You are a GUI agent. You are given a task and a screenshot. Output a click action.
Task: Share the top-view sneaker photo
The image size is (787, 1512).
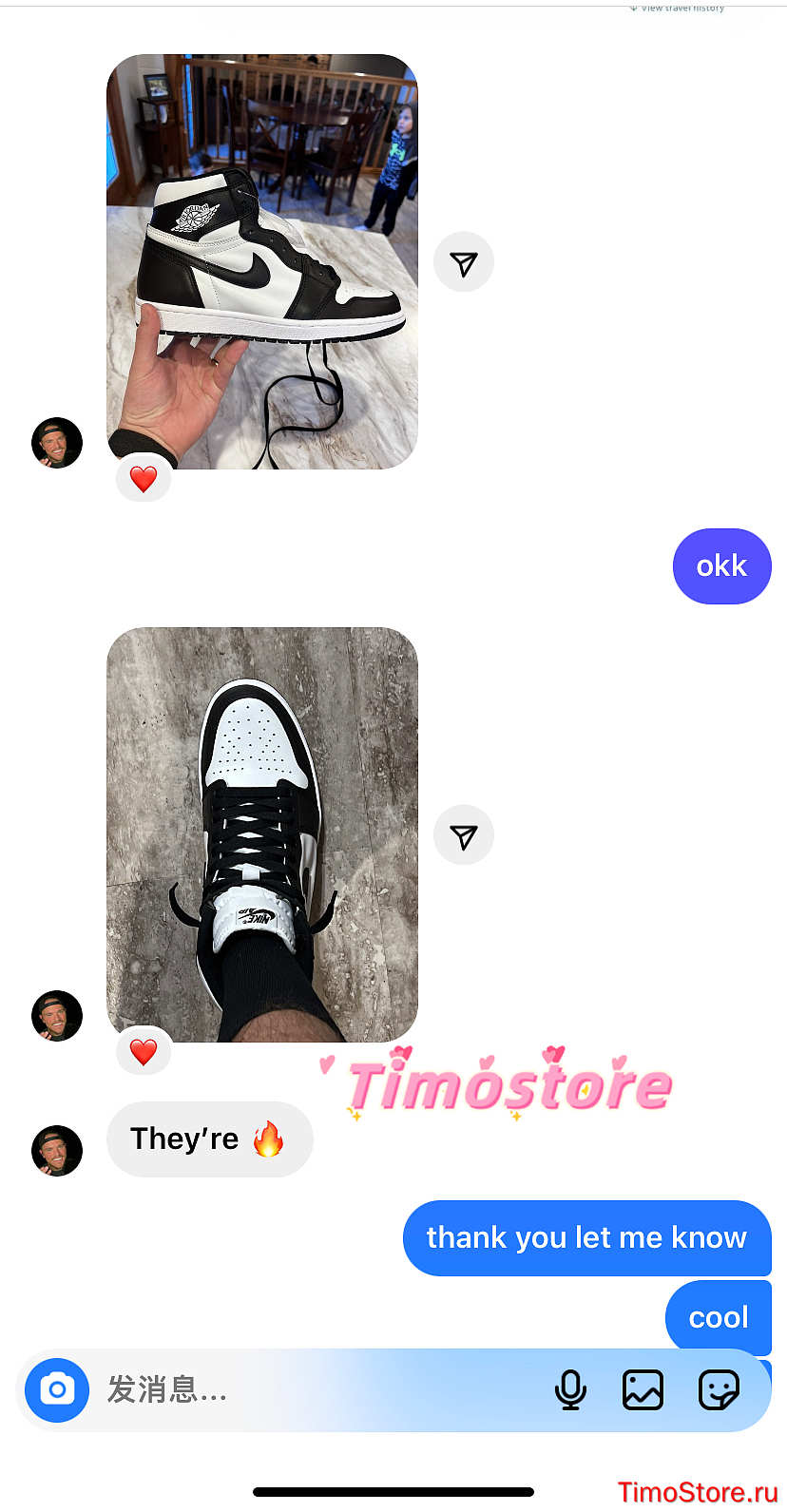[464, 835]
